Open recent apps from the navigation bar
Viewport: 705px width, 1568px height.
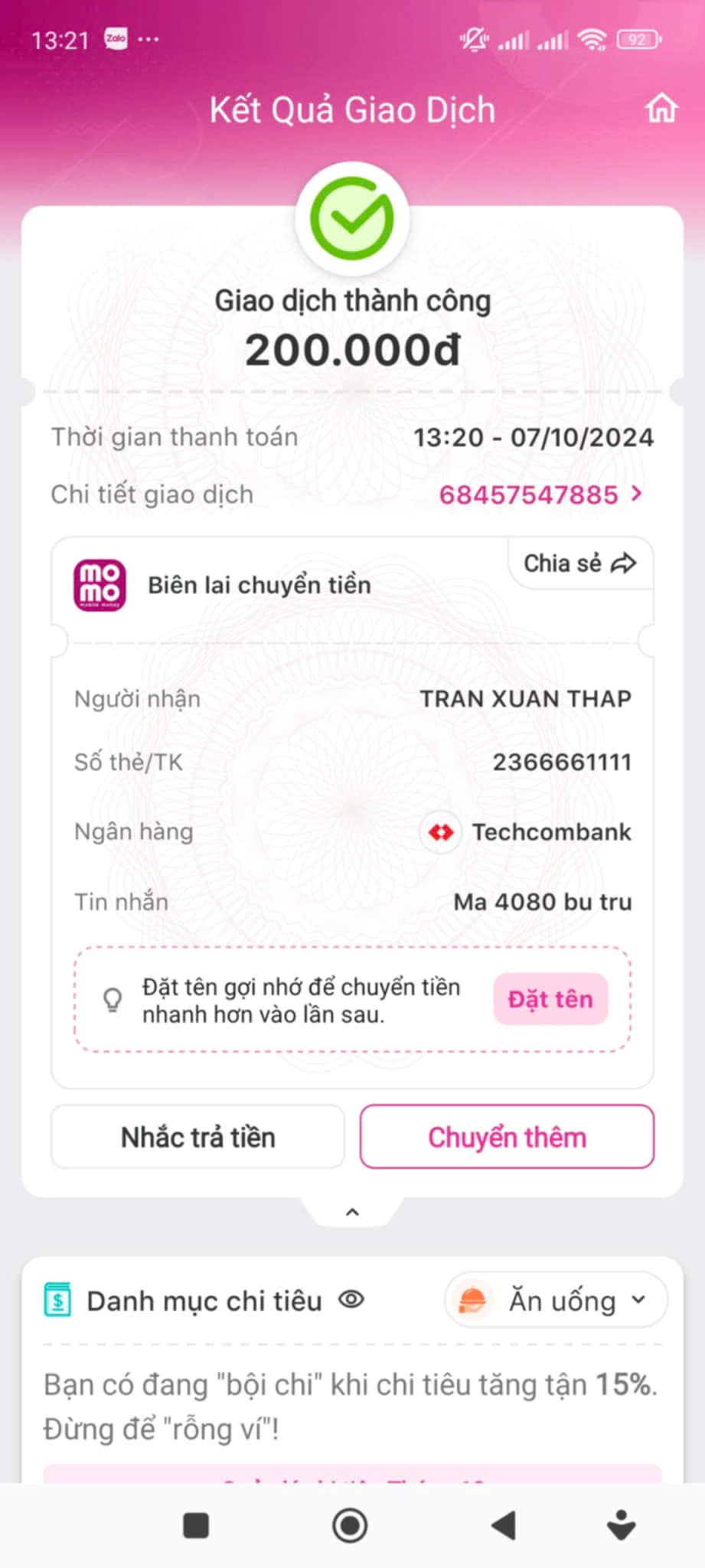click(196, 1525)
